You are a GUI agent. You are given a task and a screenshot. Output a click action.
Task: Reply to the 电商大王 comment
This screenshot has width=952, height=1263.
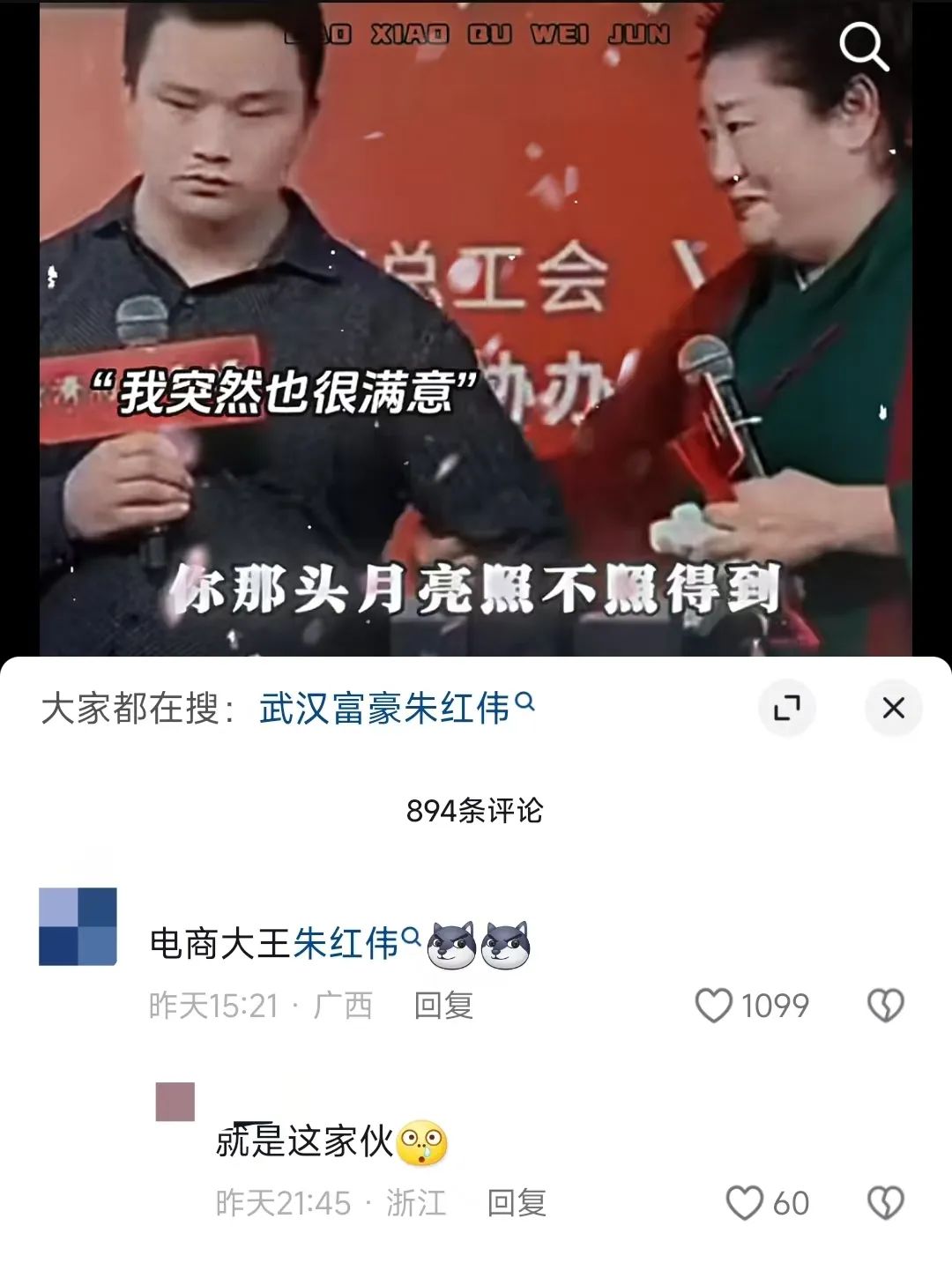(x=443, y=1006)
